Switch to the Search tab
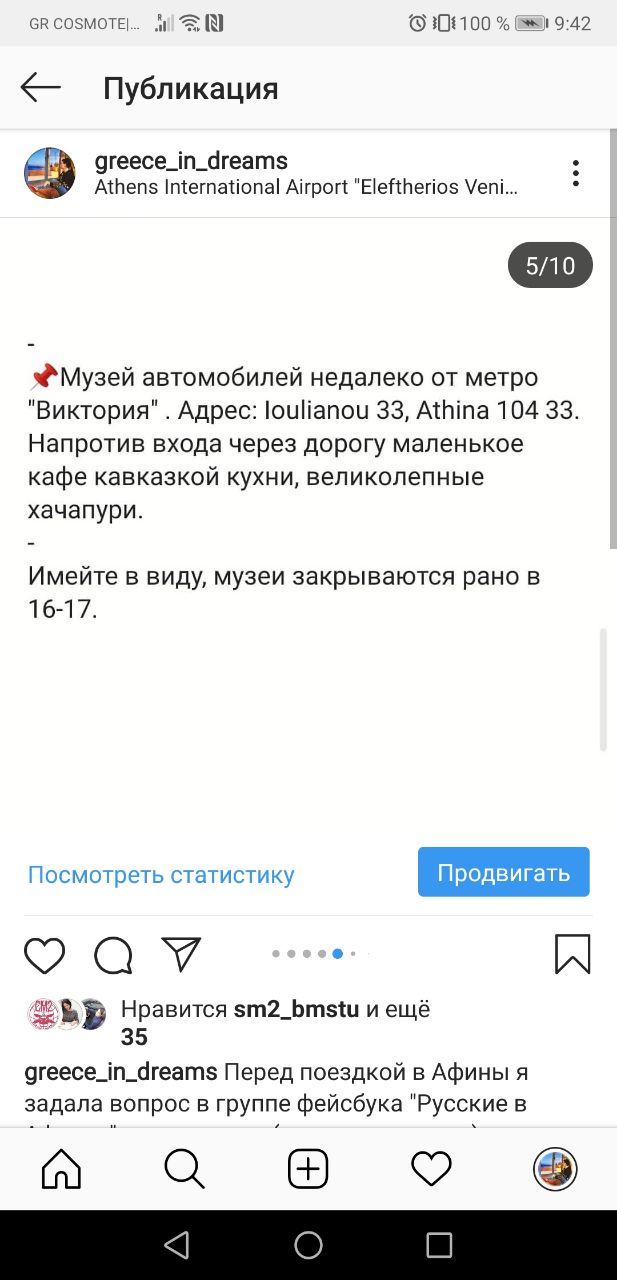This screenshot has width=617, height=1280. 185,1168
